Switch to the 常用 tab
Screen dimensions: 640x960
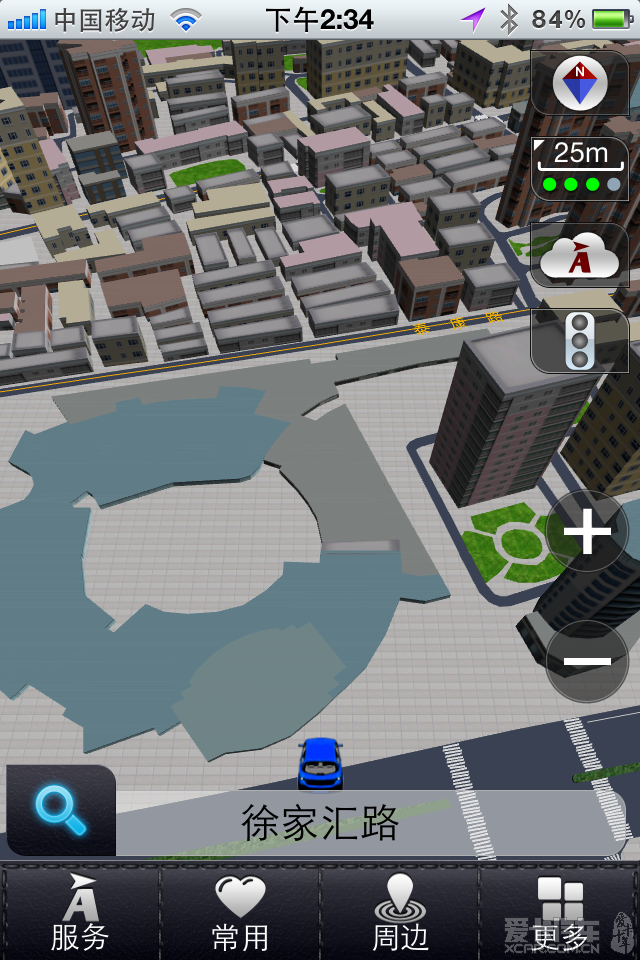240,911
